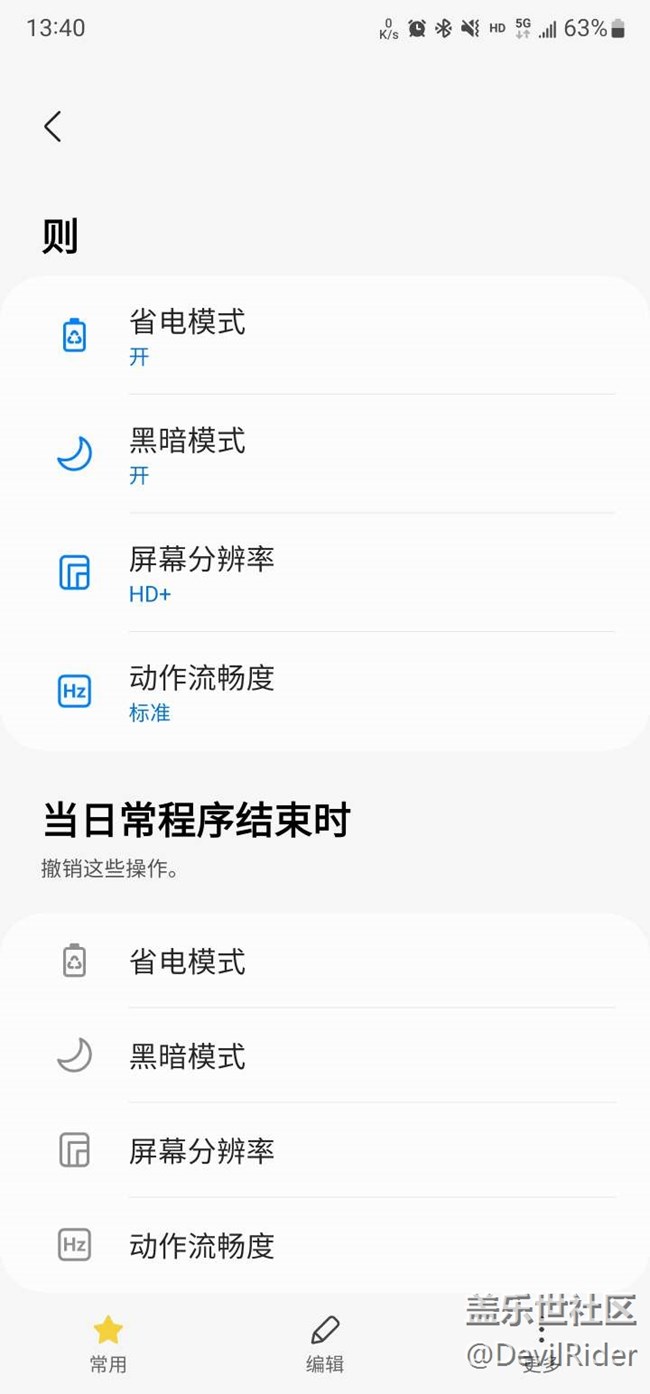Tap the 常用 star button
Image resolution: width=650 pixels, height=1394 pixels.
pos(108,1343)
